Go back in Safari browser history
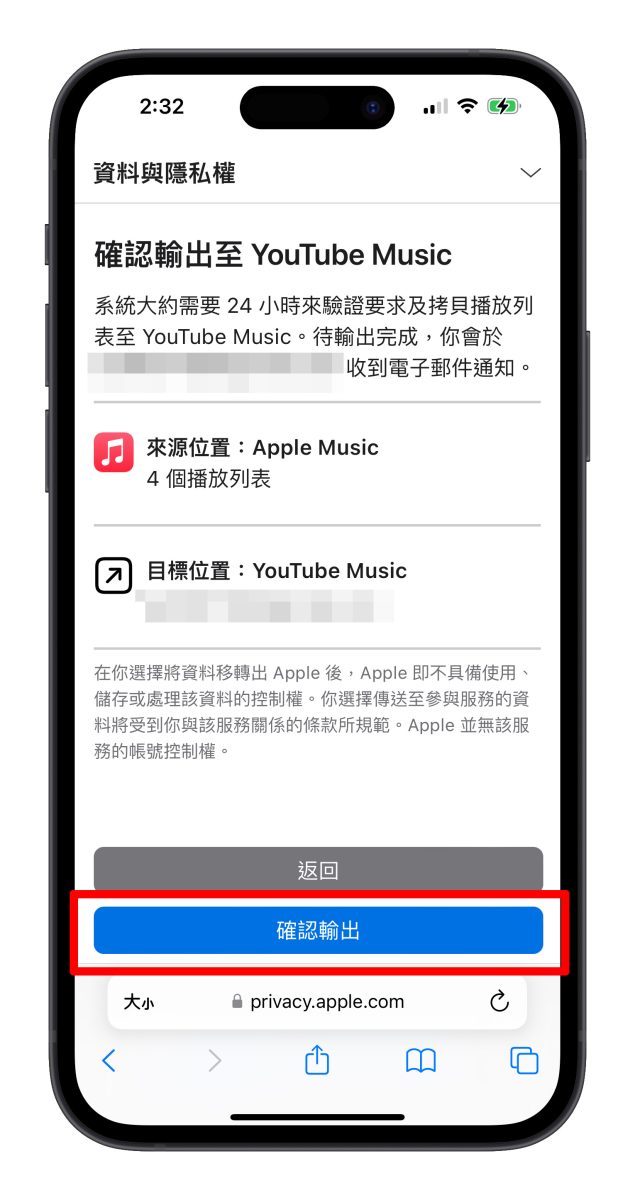The height and width of the screenshot is (1200, 635). click(109, 1061)
